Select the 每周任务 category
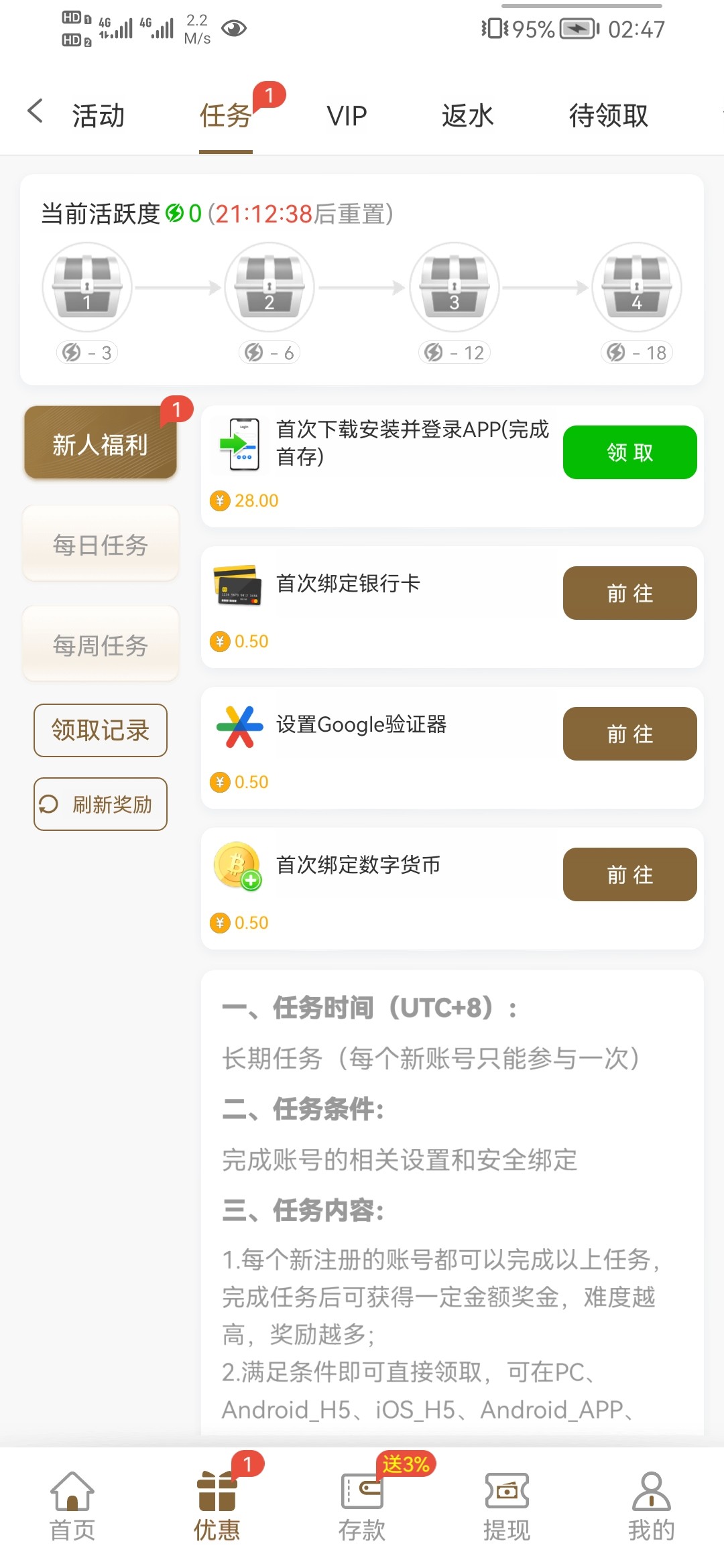724x1568 pixels. point(101,645)
